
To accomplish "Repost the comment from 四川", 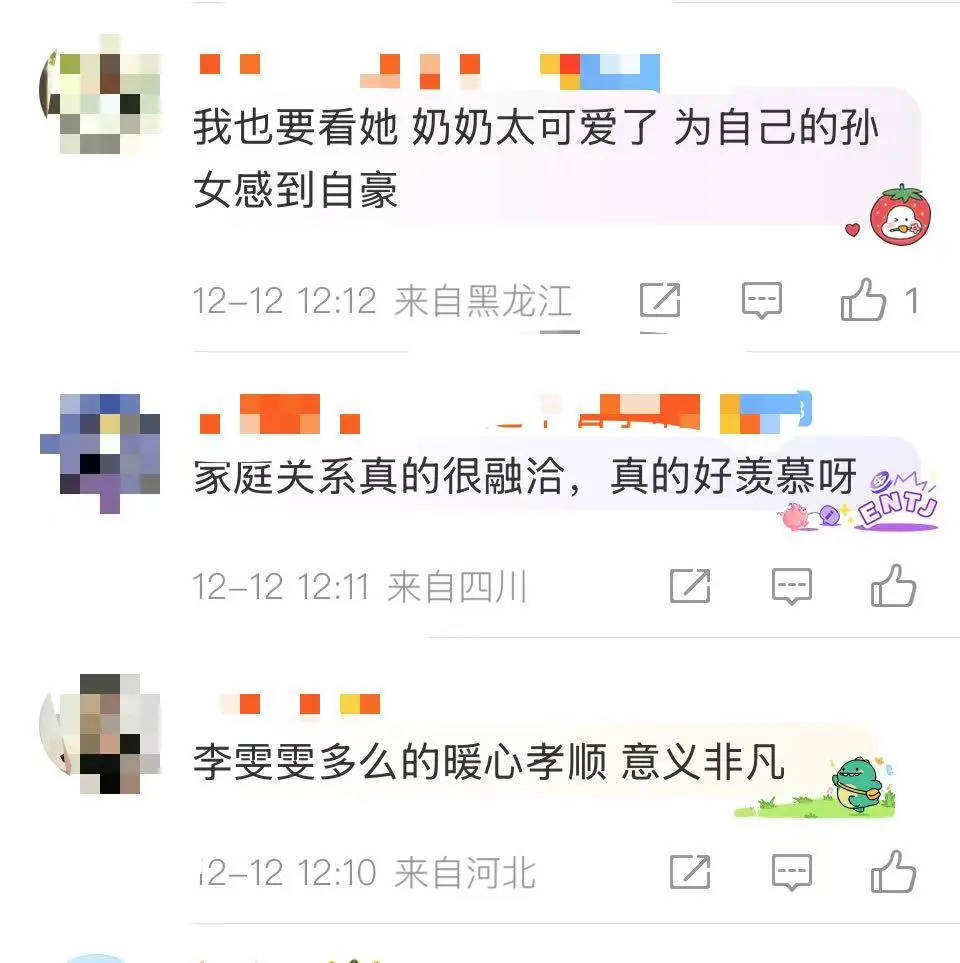I will click(690, 586).
